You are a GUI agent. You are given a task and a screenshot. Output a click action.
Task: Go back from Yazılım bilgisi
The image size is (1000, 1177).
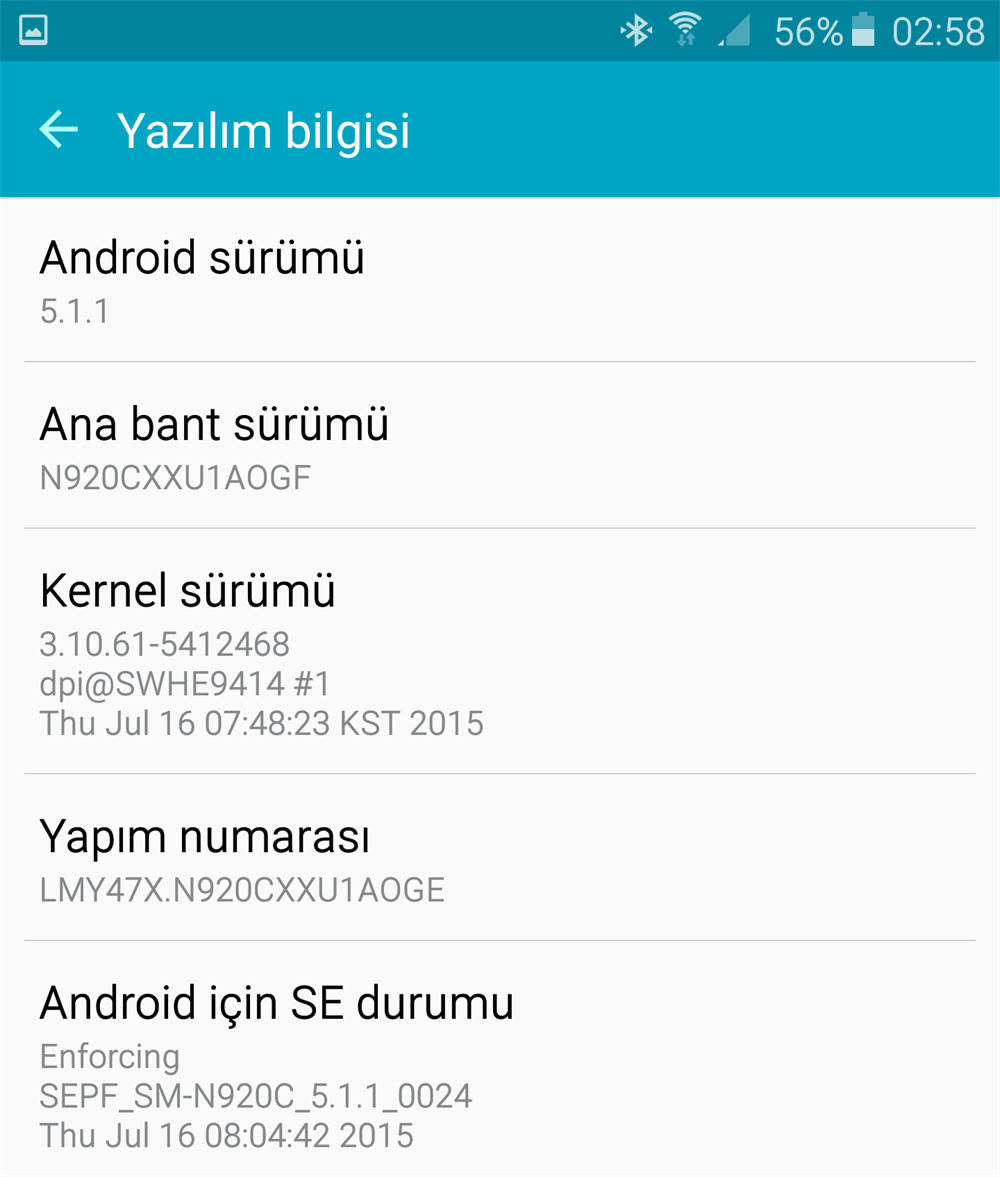58,130
